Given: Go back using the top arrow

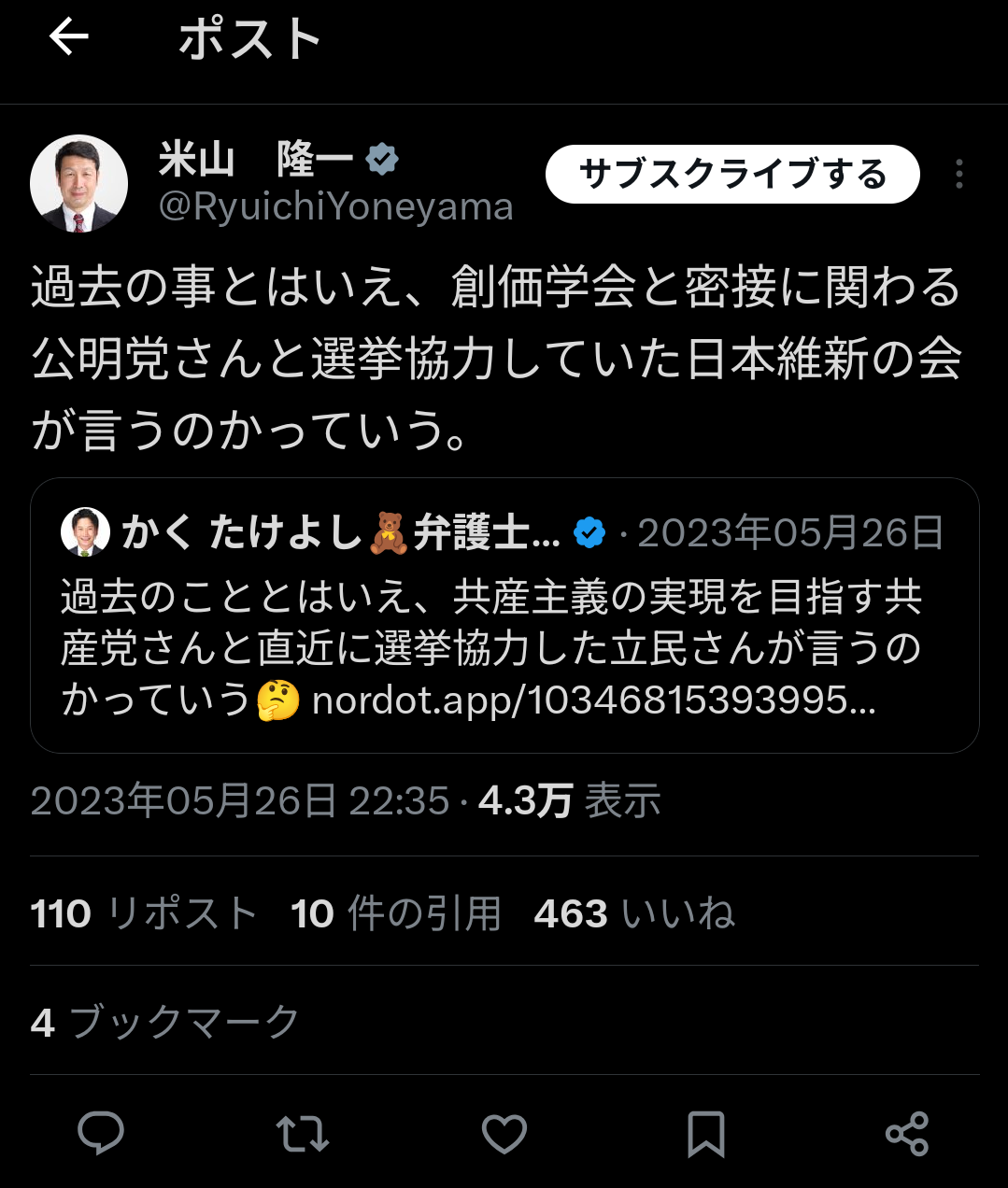Looking at the screenshot, I should 68,38.
